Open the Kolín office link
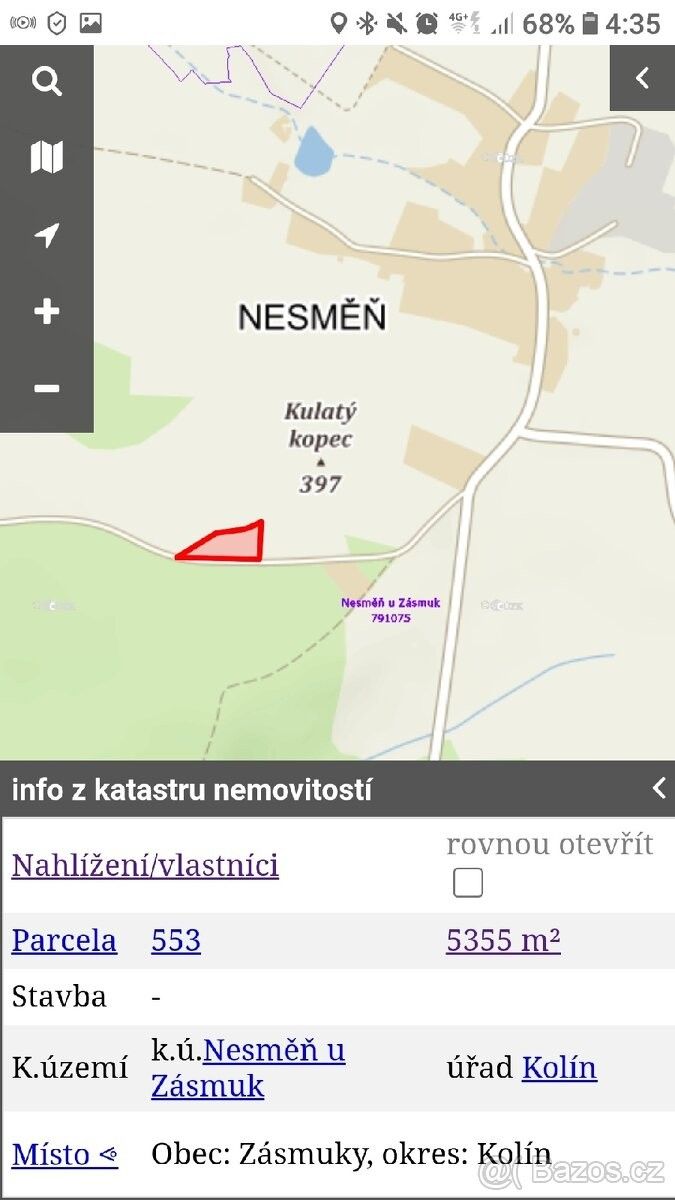This screenshot has width=675, height=1200. 559,1068
